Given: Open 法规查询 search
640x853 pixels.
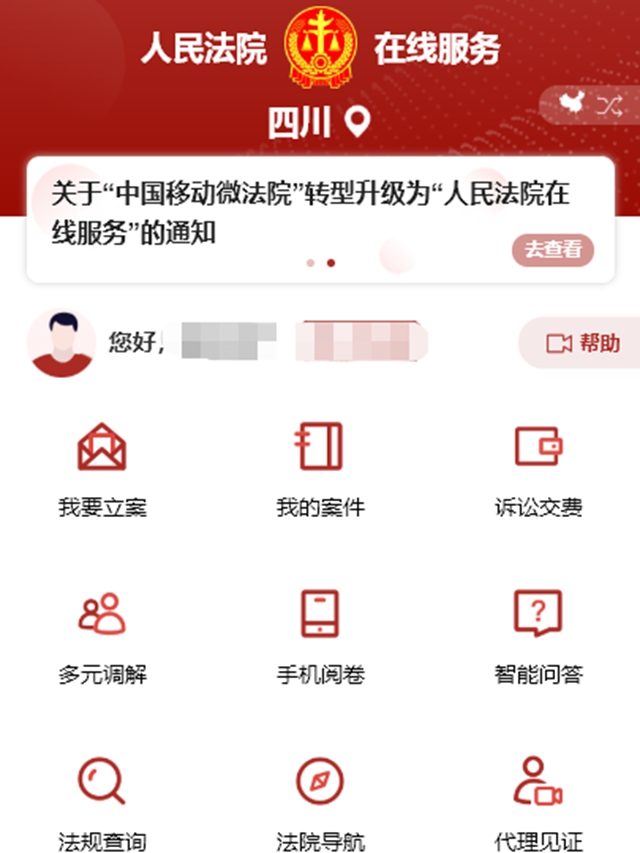Looking at the screenshot, I should tap(102, 800).
